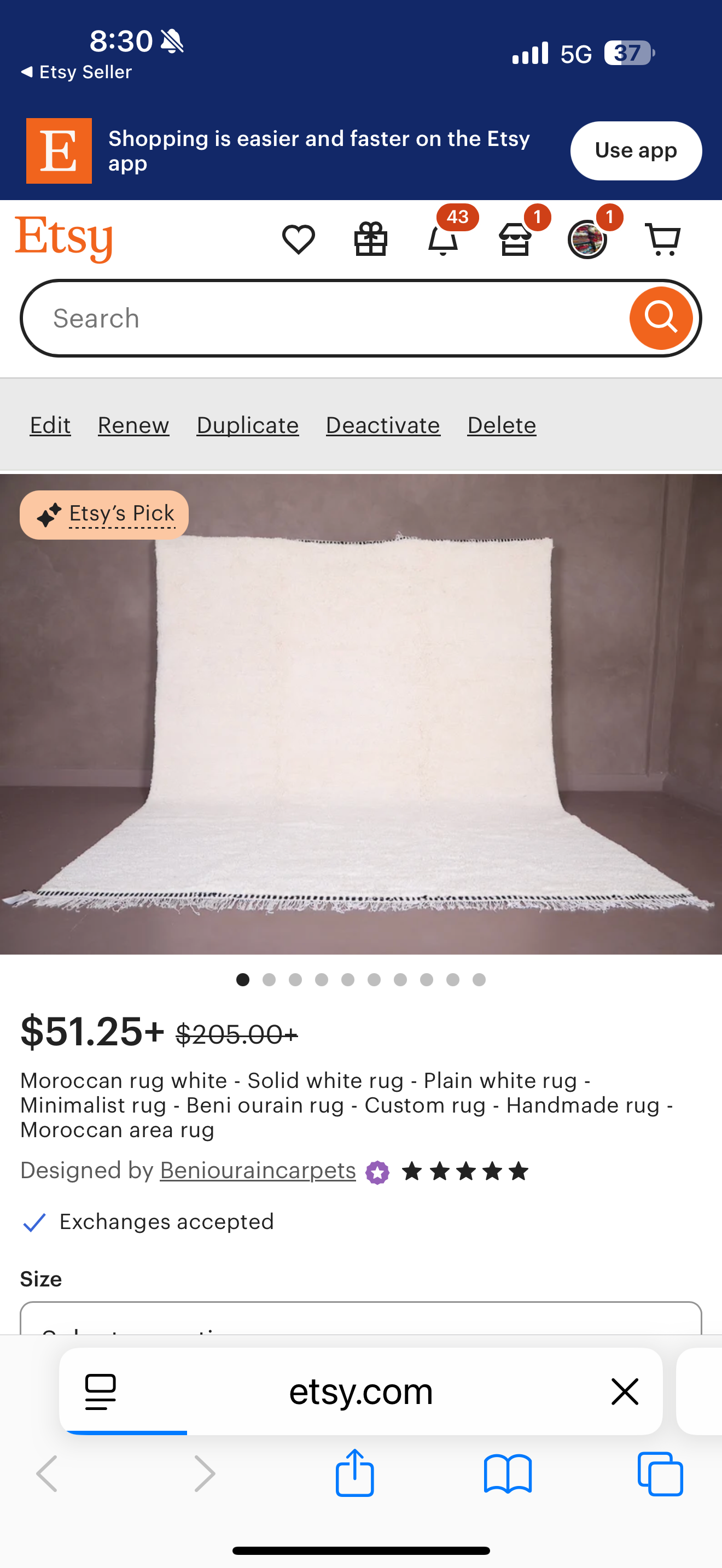This screenshot has width=722, height=1568.
Task: Tap the Etsy's Pick badge
Action: 104,514
